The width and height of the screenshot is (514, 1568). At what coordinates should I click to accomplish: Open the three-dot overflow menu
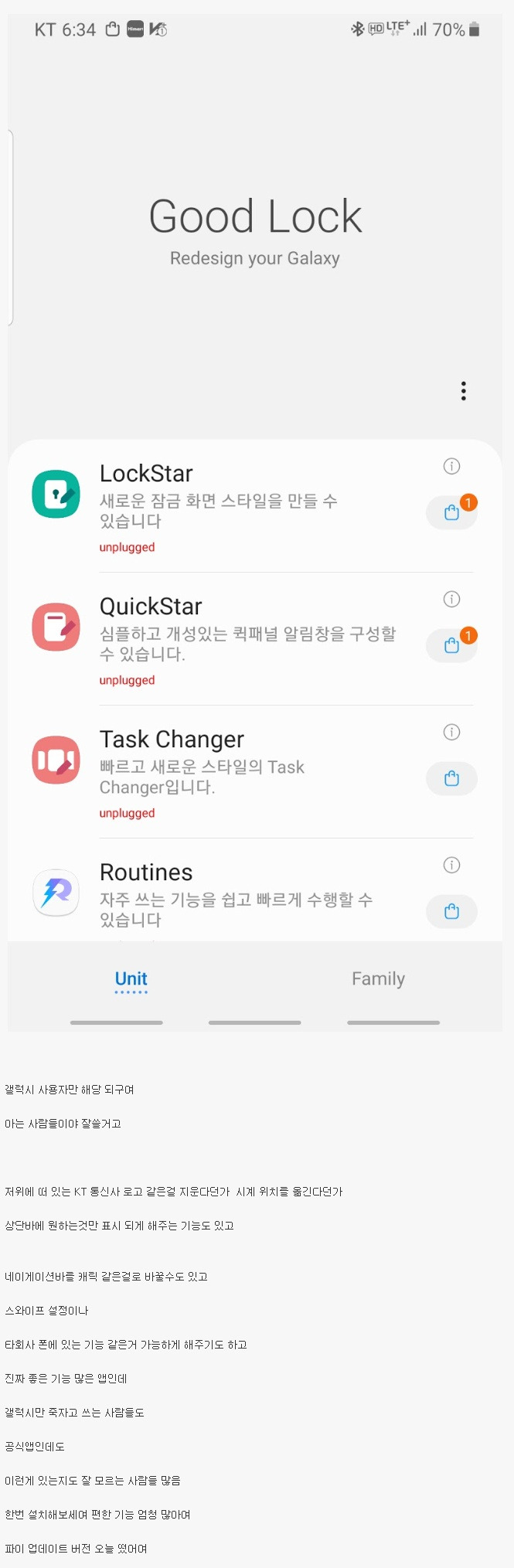pyautogui.click(x=463, y=391)
